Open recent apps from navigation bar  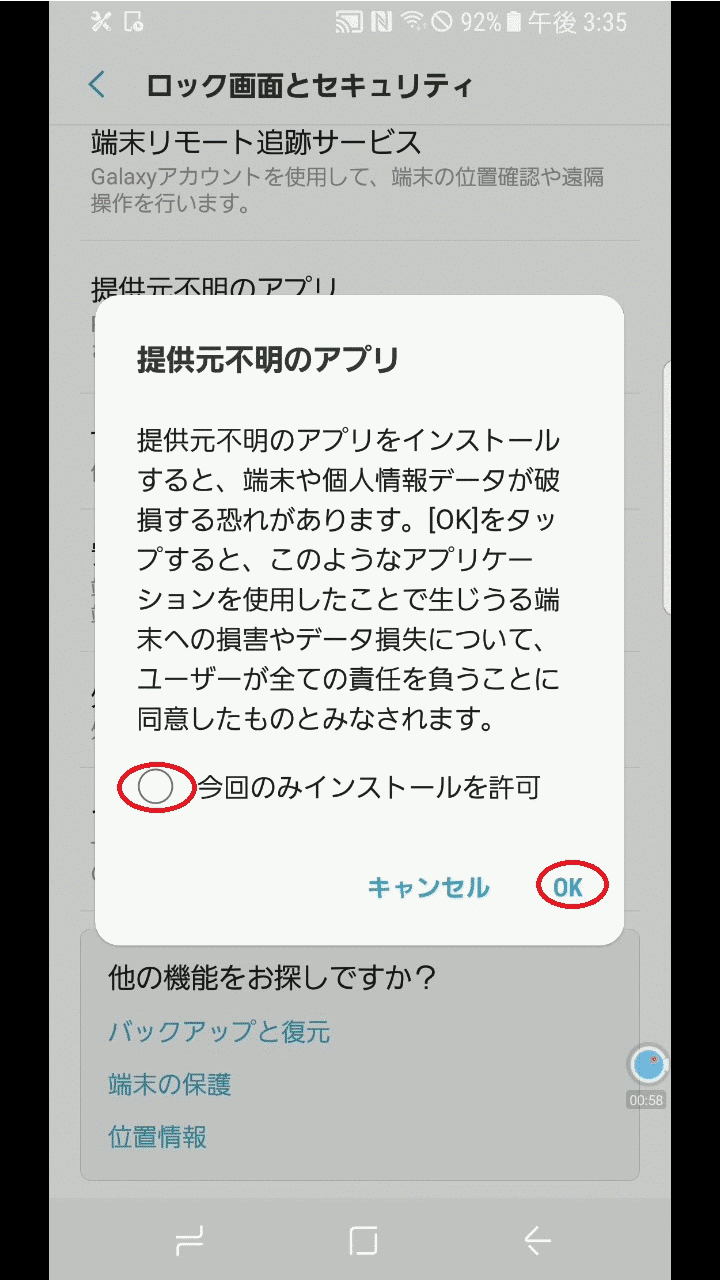tap(189, 1241)
